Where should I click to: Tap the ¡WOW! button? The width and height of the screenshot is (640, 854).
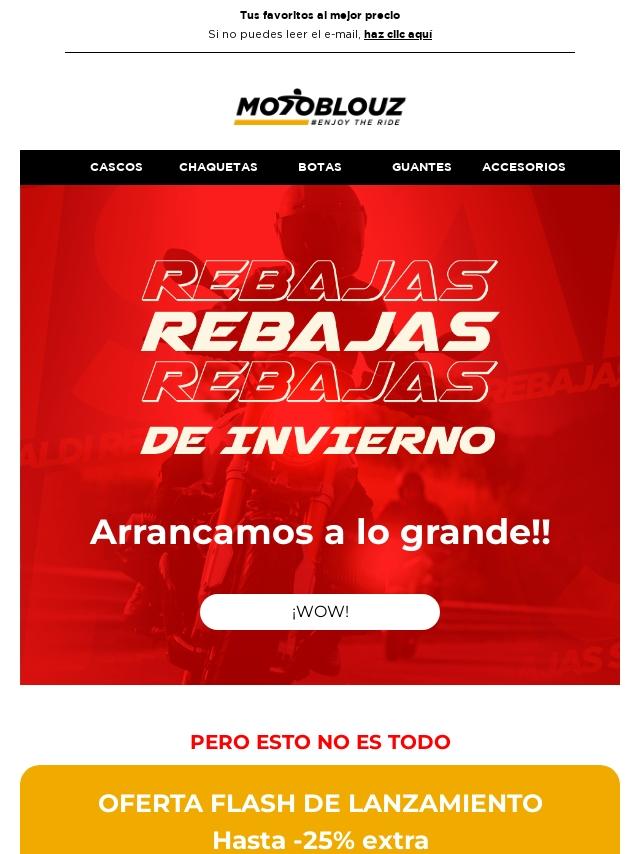(320, 612)
